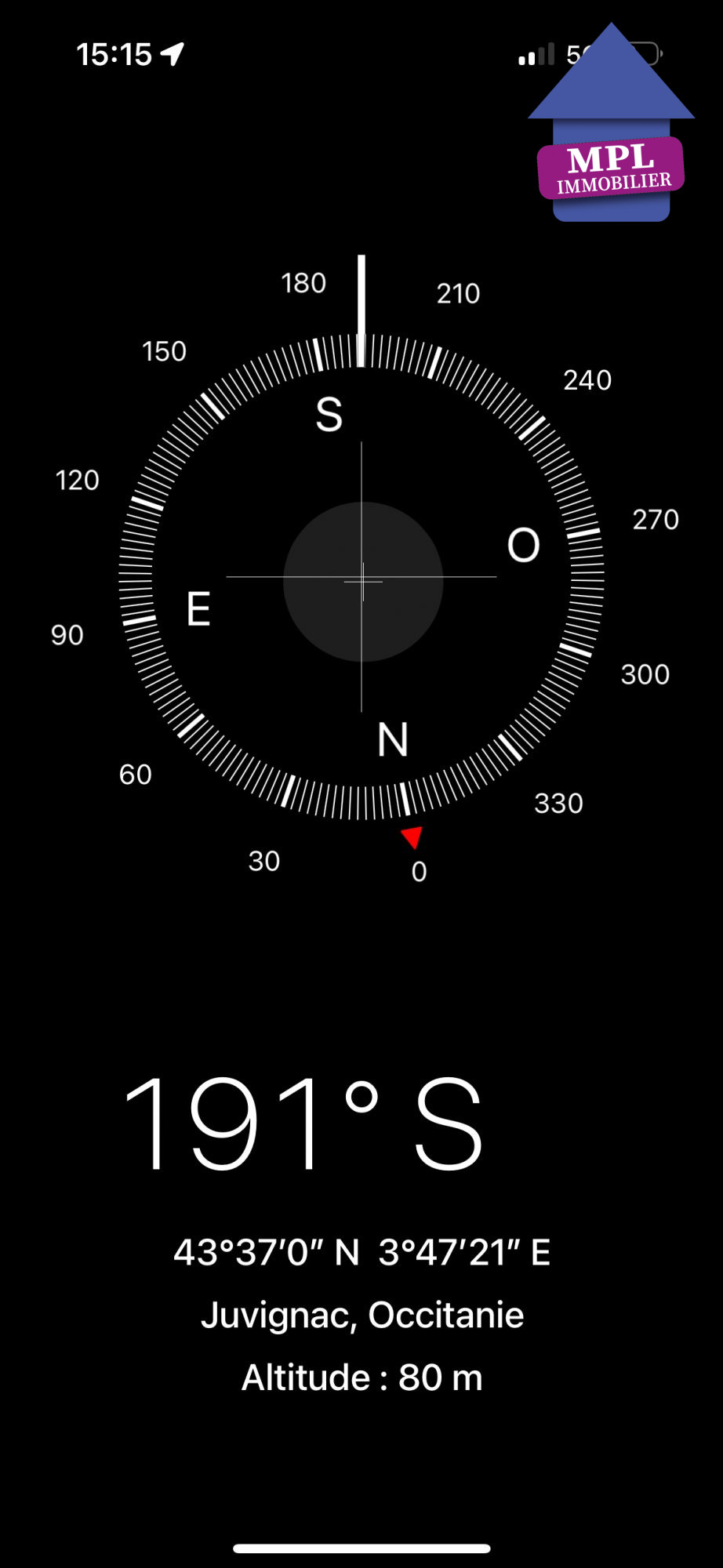This screenshot has width=723, height=1568.
Task: Open coordinates 43°37′0″ N 3°47′21″ E in Maps
Action: (x=361, y=1252)
